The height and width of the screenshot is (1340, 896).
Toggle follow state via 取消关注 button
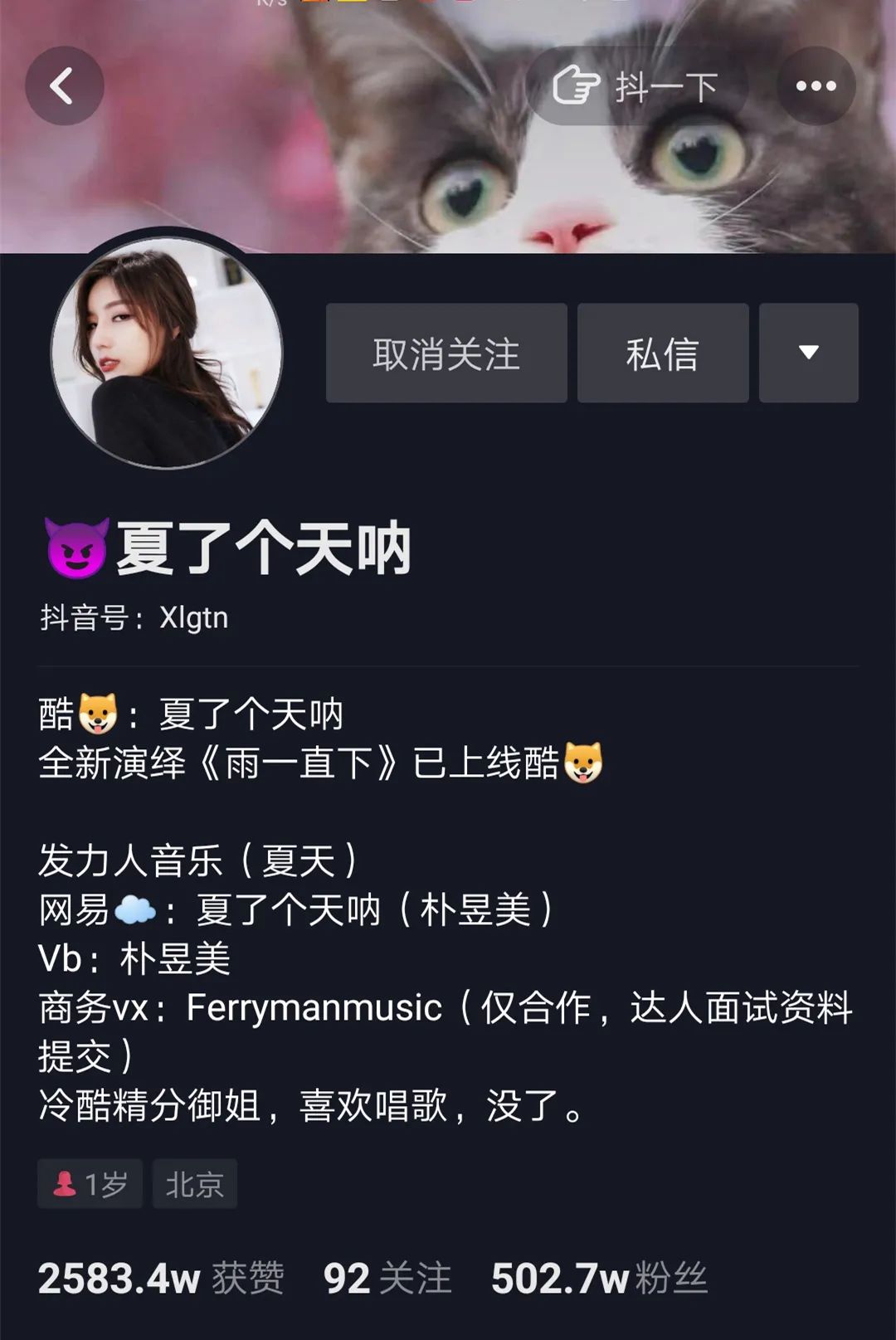446,353
